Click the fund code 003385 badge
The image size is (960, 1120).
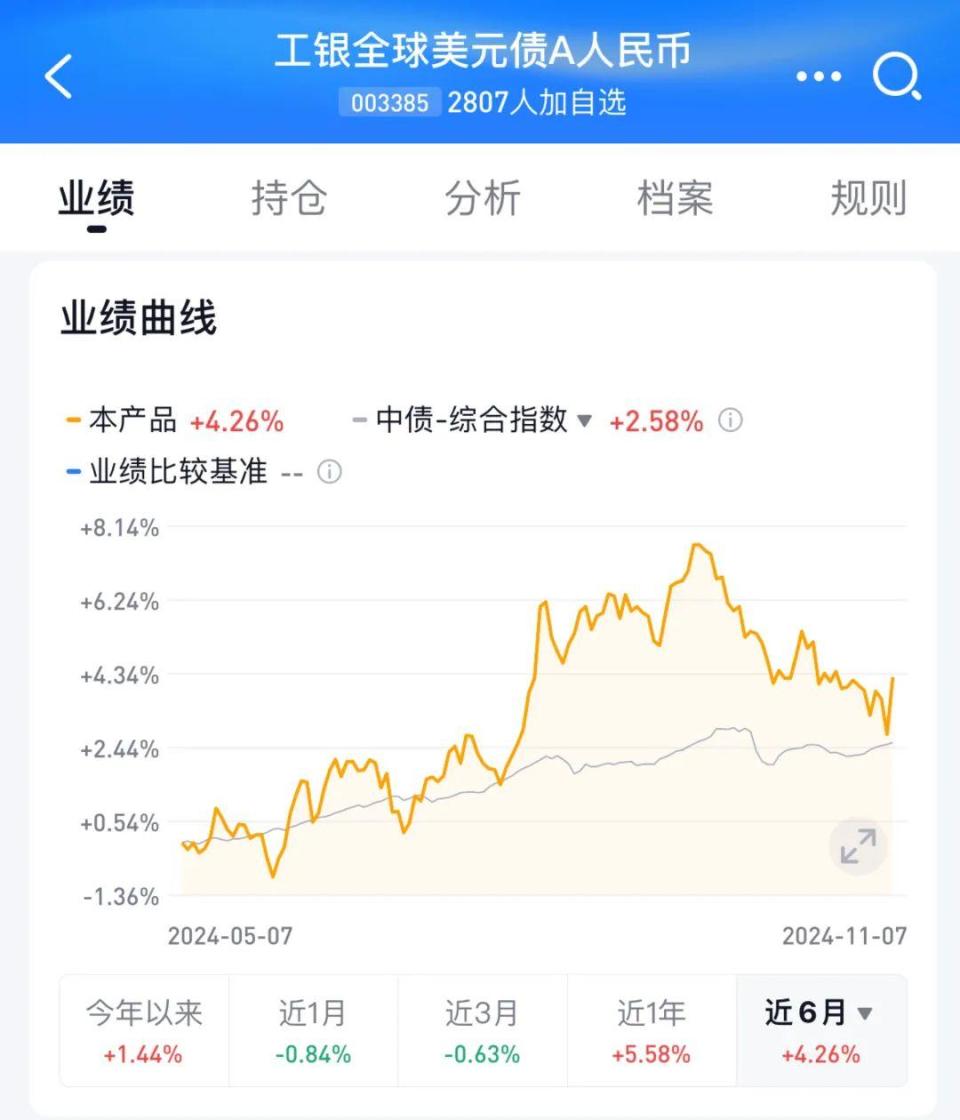pyautogui.click(x=390, y=103)
